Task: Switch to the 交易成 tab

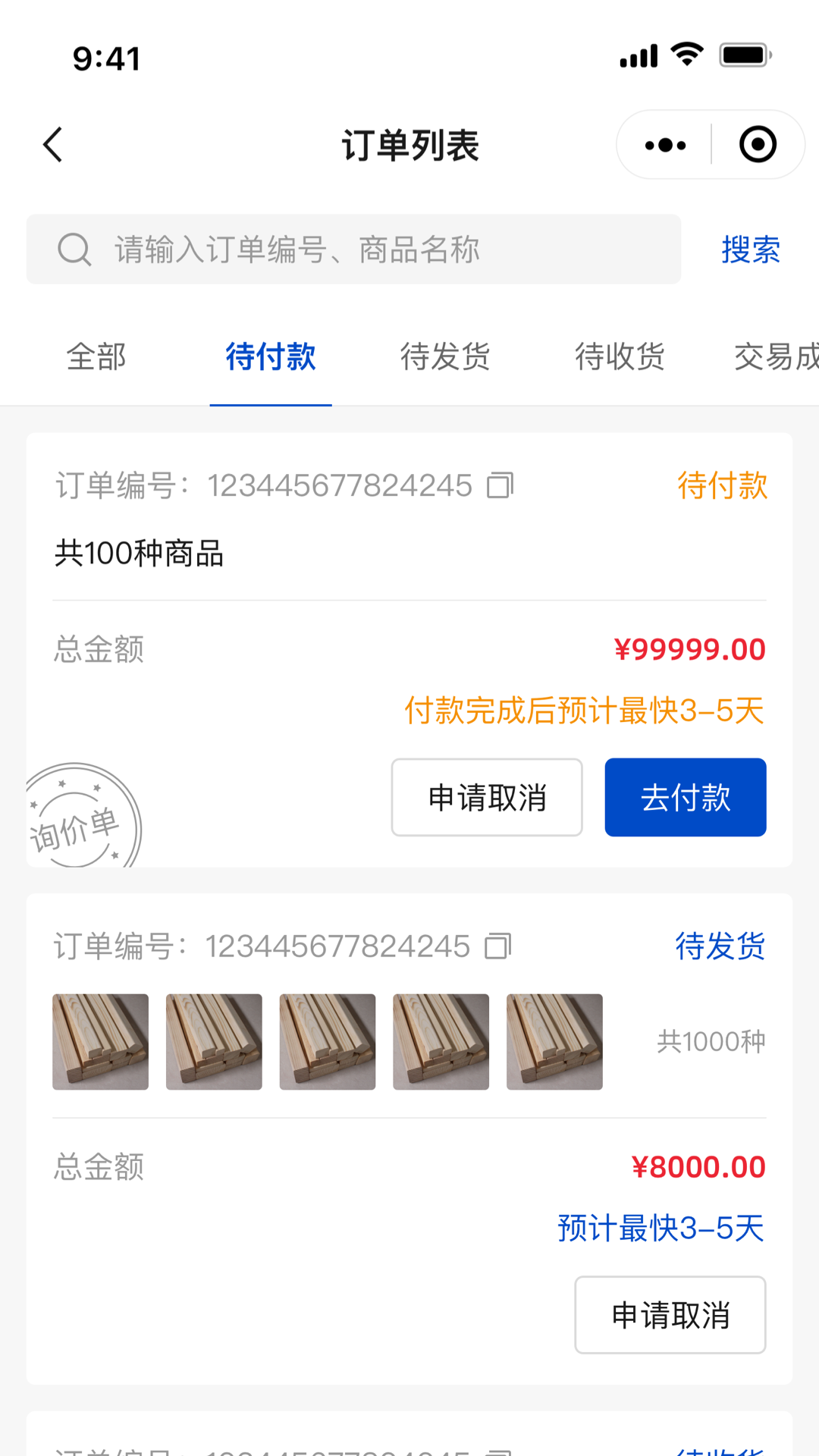Action: coord(775,356)
